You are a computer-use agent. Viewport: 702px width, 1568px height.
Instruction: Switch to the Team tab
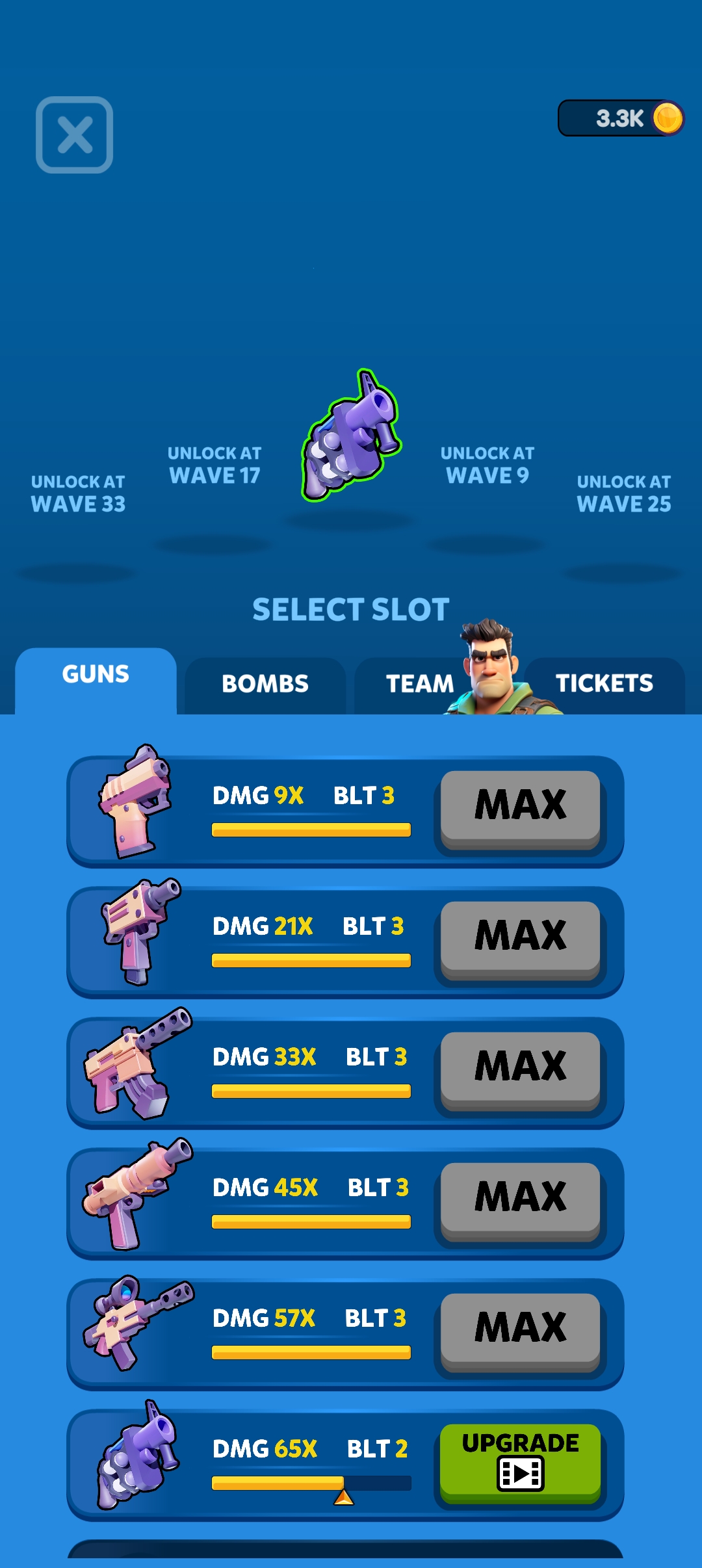pos(419,684)
